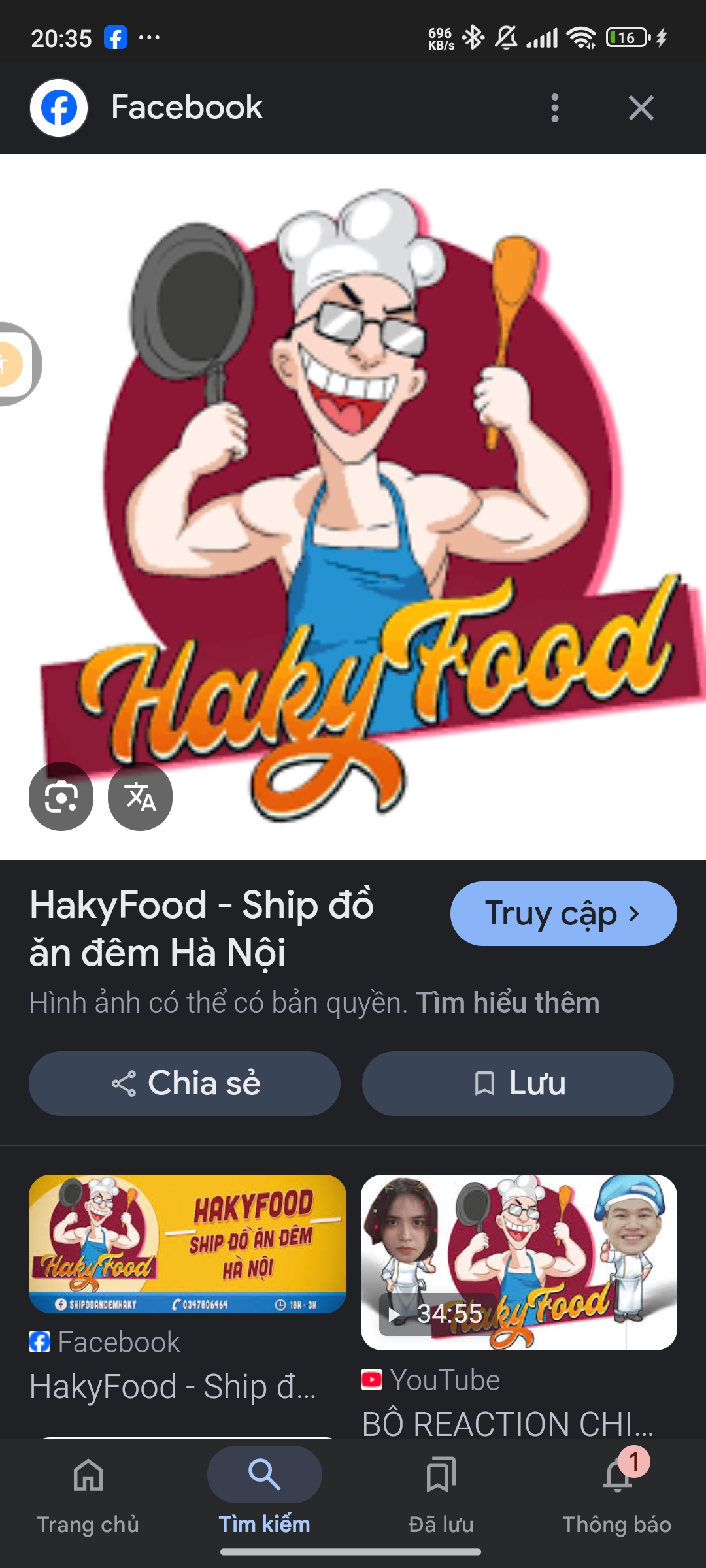The height and width of the screenshot is (1568, 706).
Task: Open the Tìm hiểu thêm link
Action: tap(508, 1003)
